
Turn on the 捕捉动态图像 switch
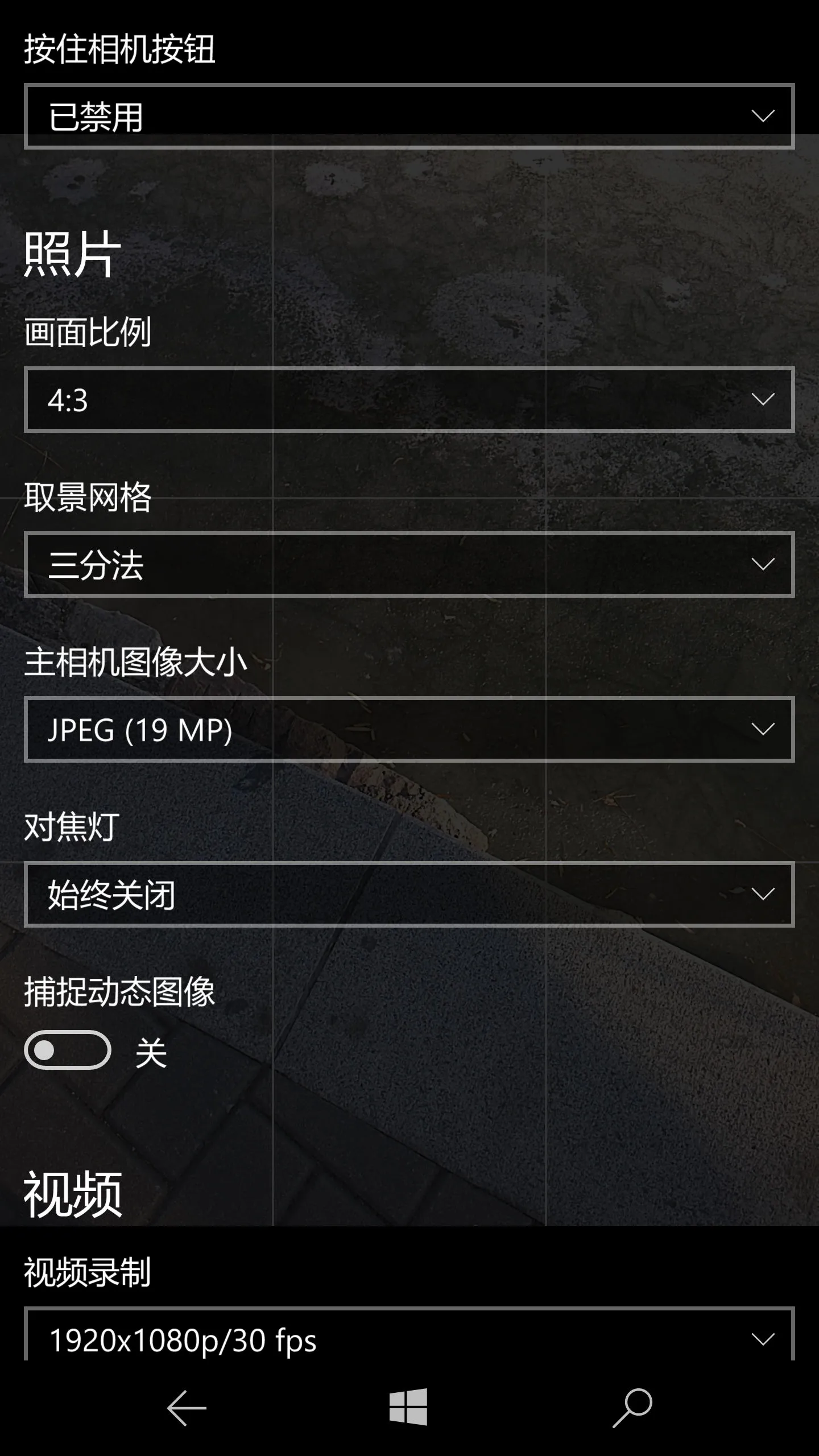68,1050
